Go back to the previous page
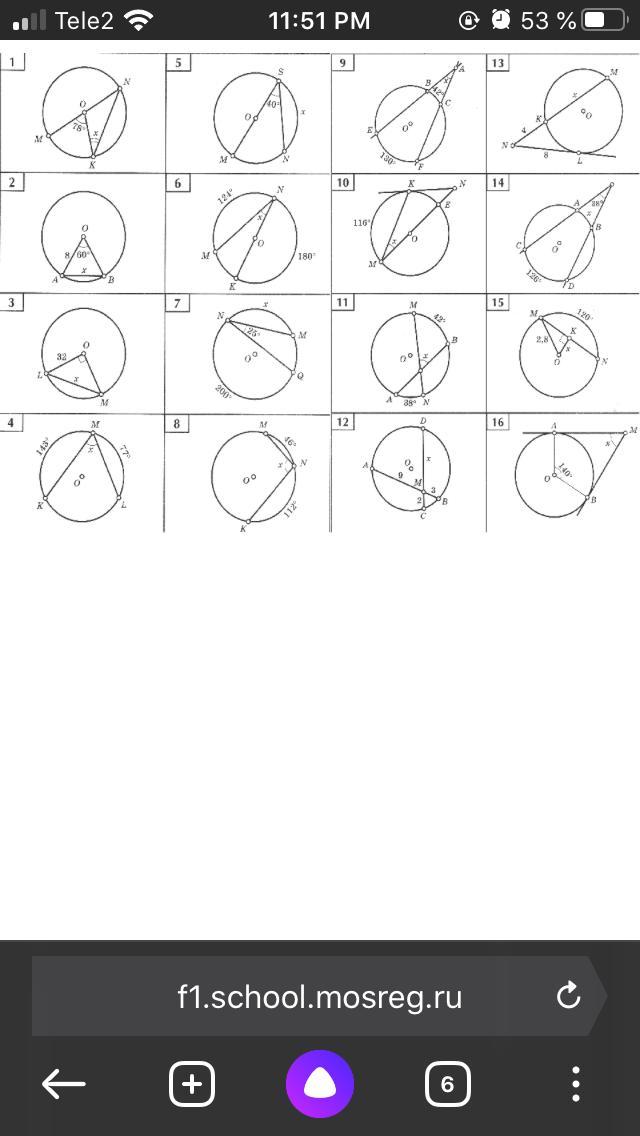640x1136 pixels. point(64,1084)
